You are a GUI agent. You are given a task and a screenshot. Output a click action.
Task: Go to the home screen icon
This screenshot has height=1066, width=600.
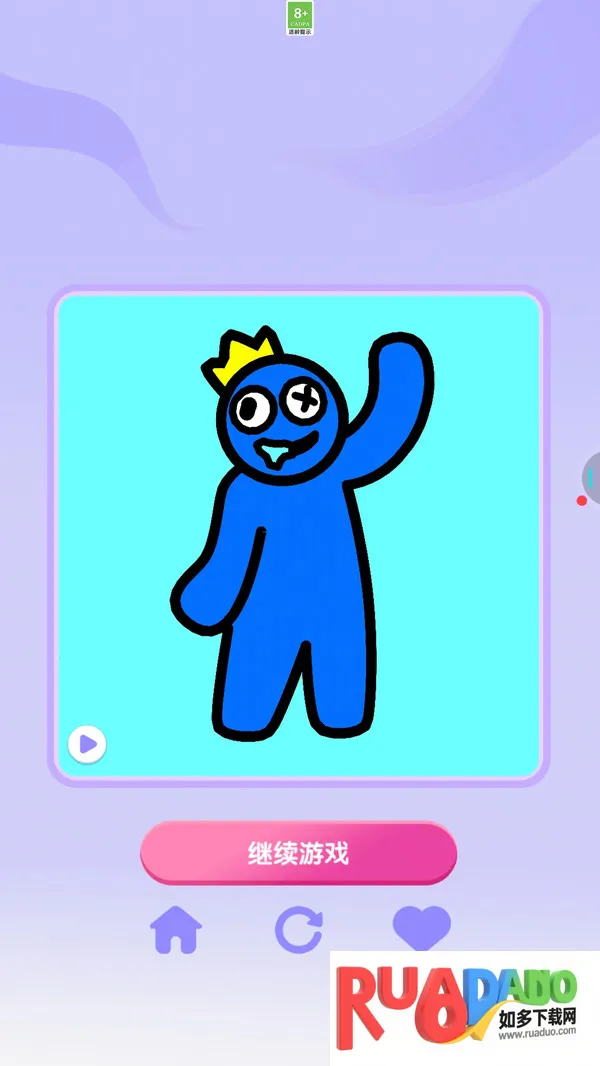tap(176, 930)
